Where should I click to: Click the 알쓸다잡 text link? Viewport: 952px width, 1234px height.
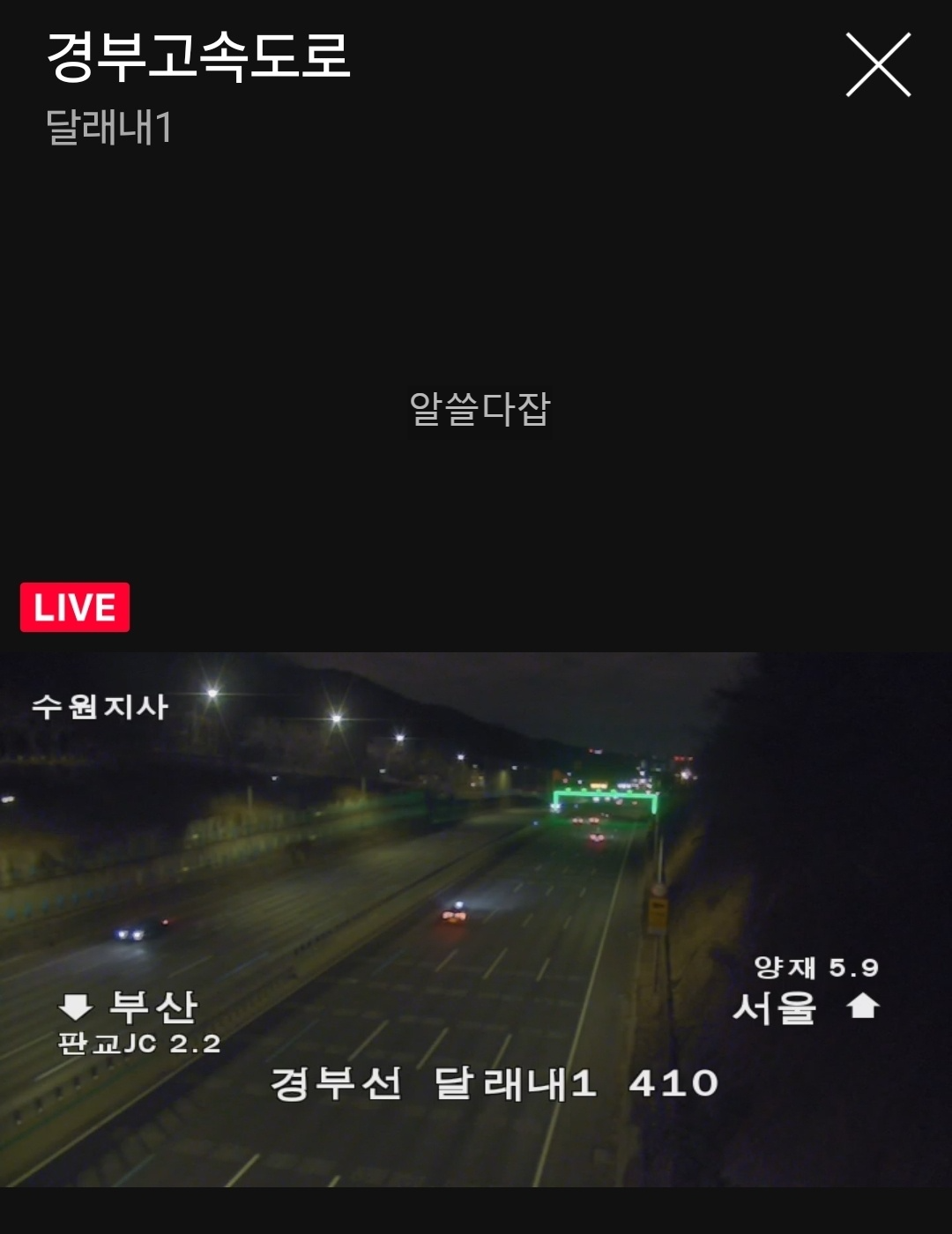[x=480, y=408]
